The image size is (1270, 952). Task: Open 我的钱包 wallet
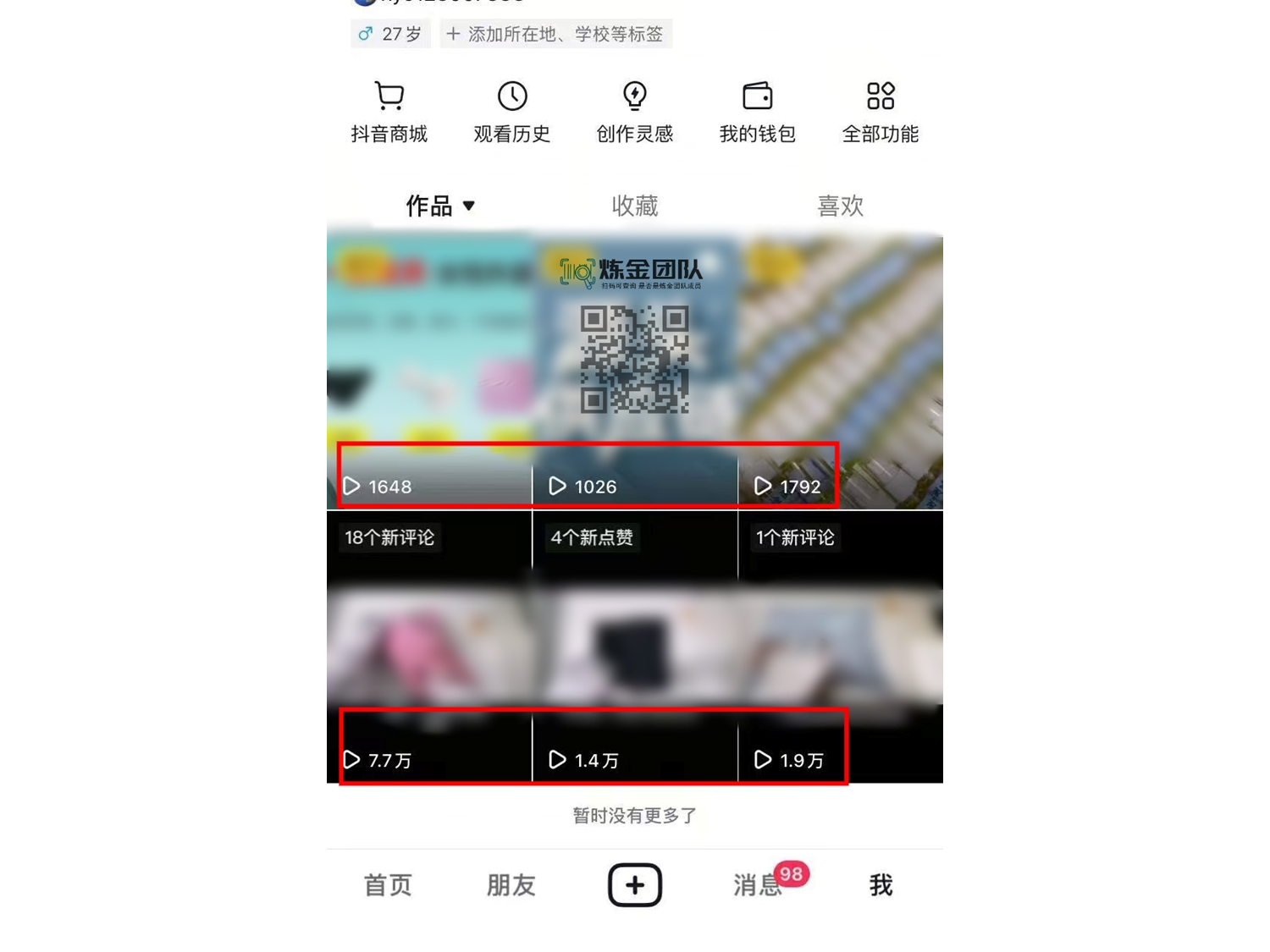pos(757,113)
